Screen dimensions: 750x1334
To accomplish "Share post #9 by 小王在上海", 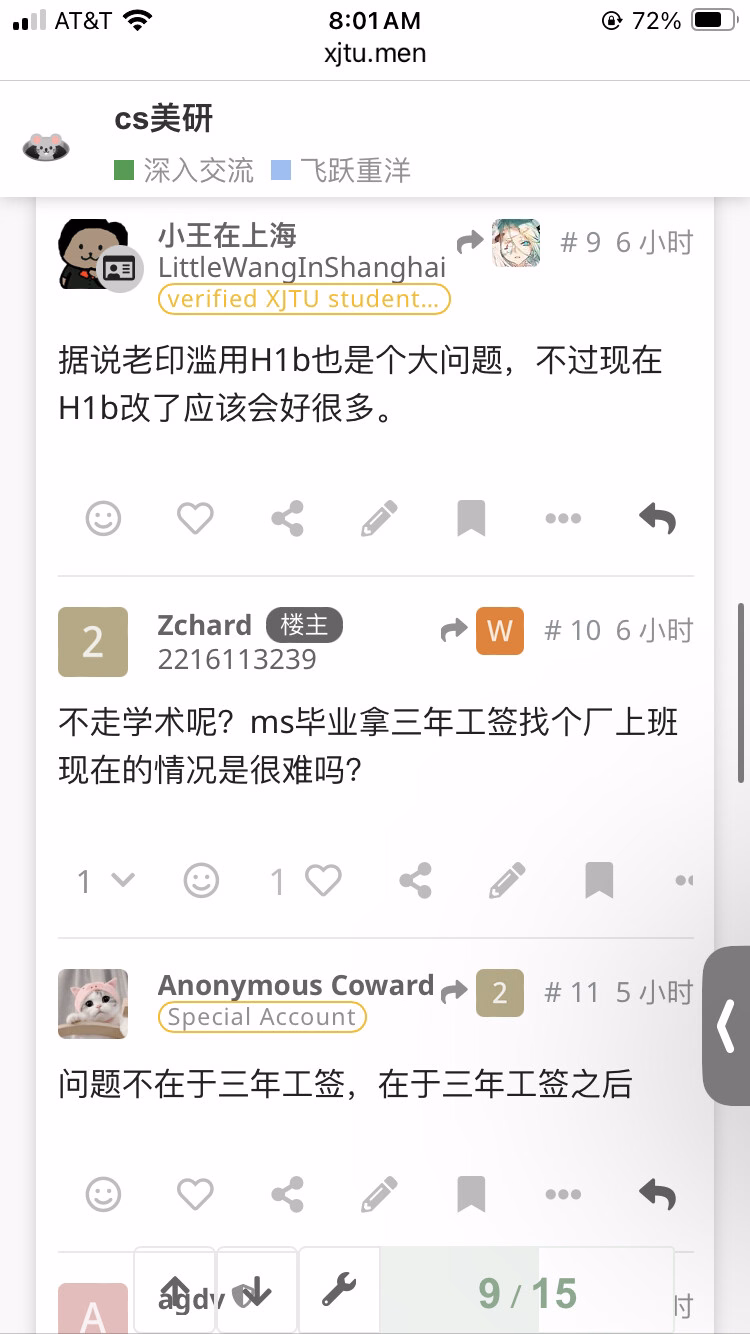I will [287, 518].
